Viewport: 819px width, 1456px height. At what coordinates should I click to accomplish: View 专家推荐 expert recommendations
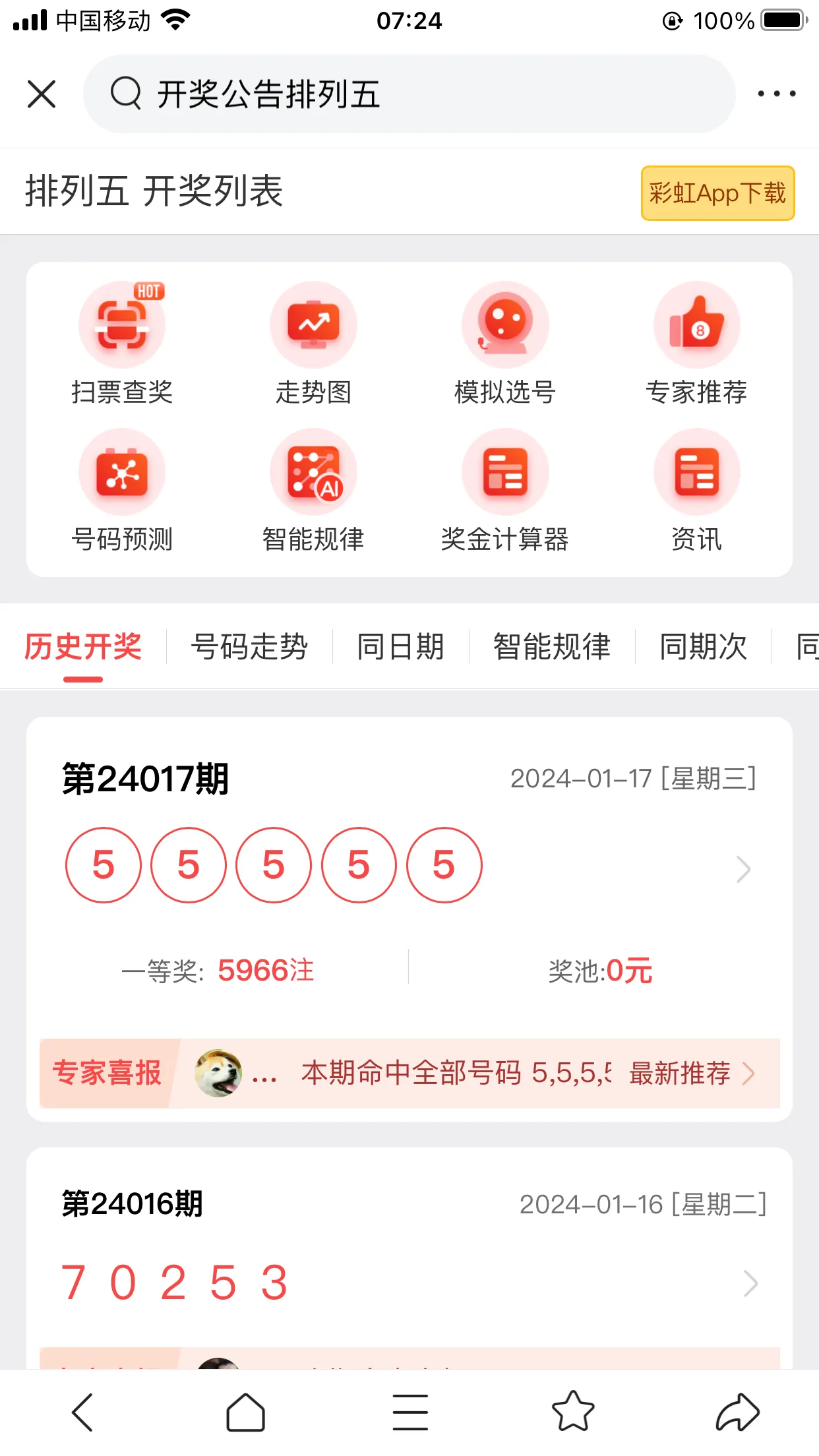696,344
